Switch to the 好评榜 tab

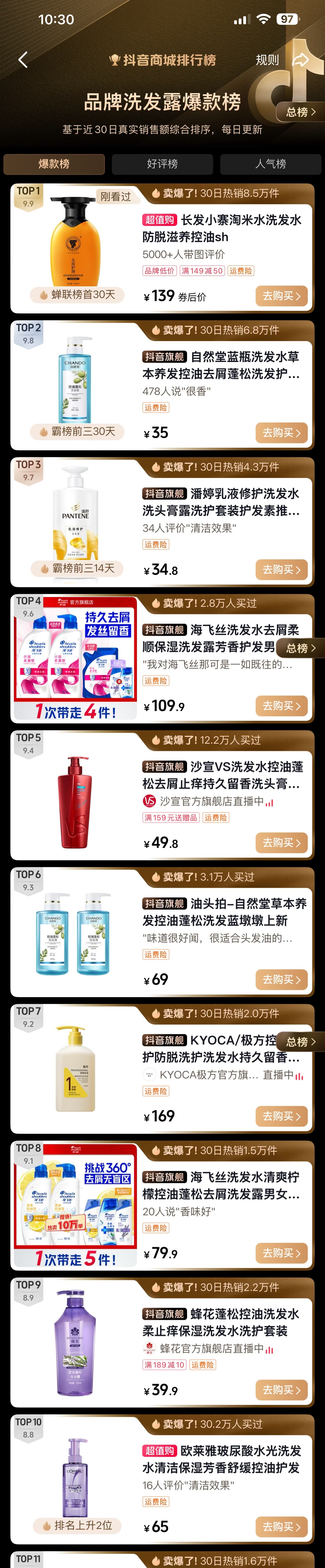(x=162, y=164)
